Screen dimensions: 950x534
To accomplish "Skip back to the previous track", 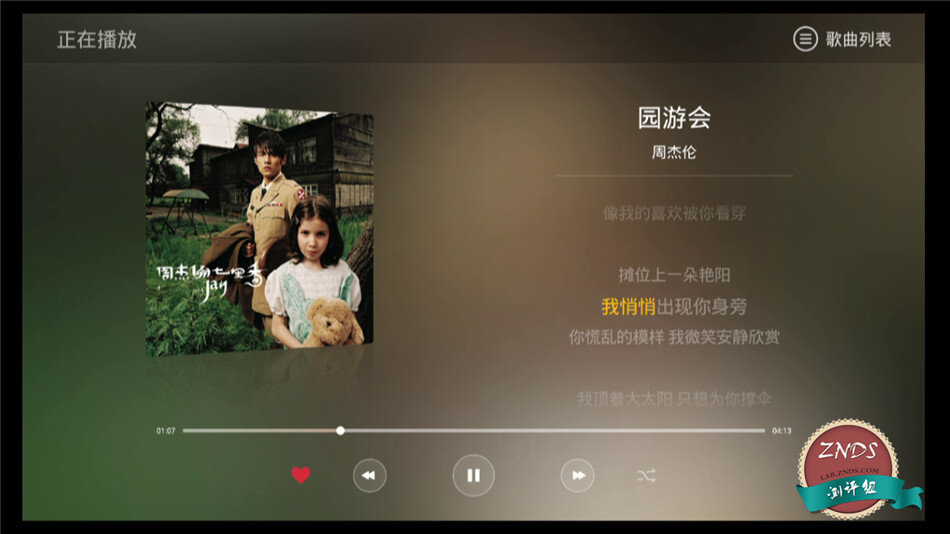I will (369, 476).
